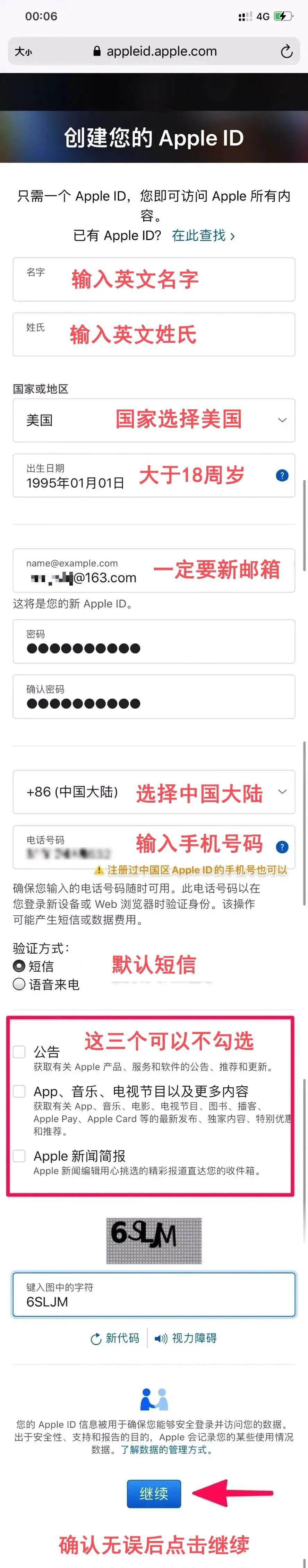Screen dimensions: 308x1568
Task: Focus the 姓氏 last name field
Action: pos(154,334)
